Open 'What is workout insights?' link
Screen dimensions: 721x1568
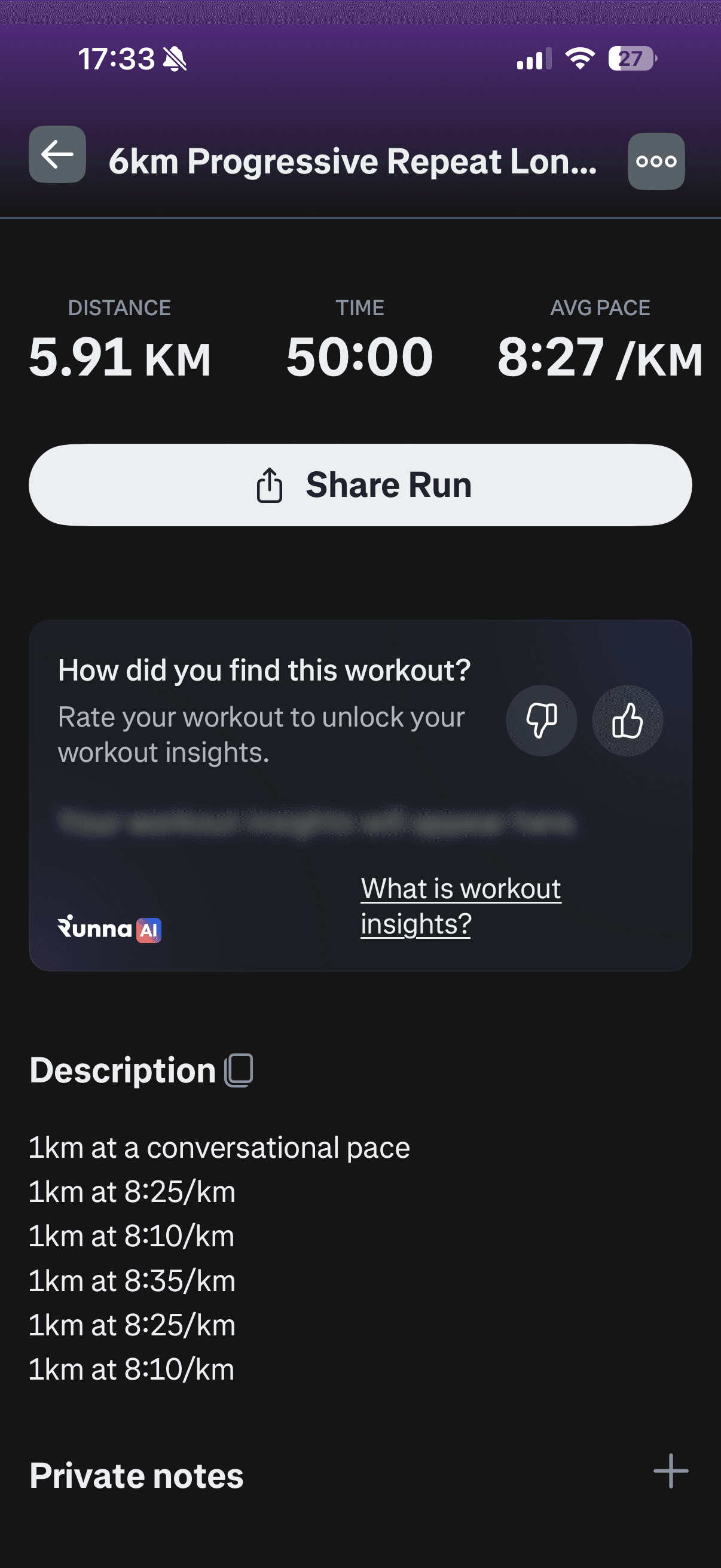tap(460, 906)
